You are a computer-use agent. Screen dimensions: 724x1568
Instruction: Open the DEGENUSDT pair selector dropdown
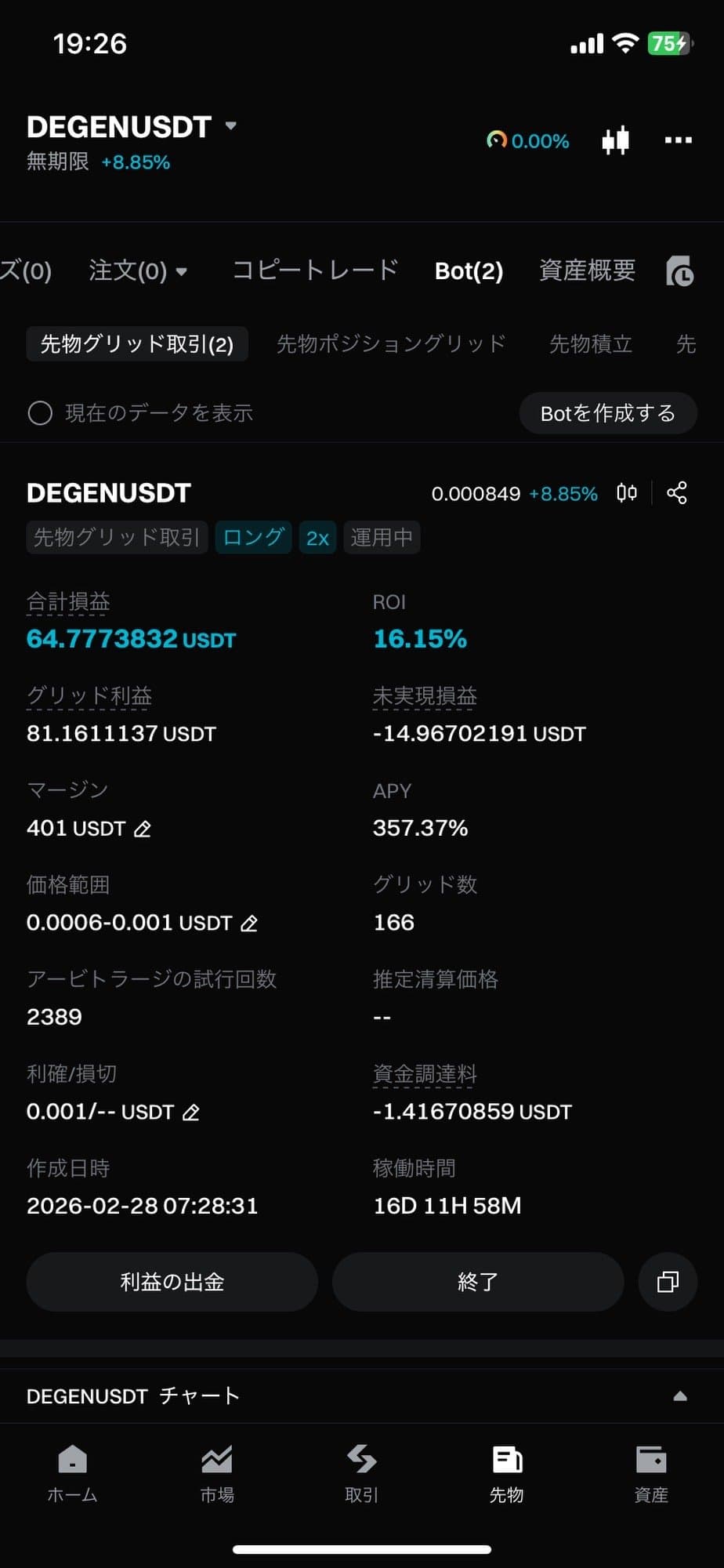[230, 125]
